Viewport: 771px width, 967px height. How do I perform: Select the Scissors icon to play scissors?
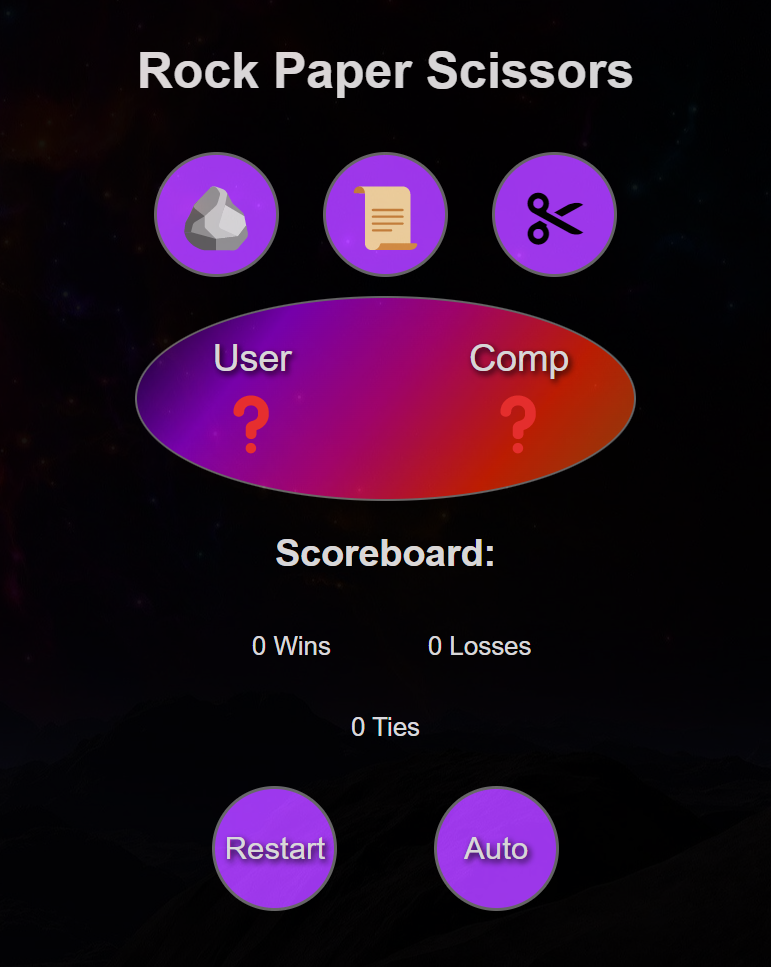click(x=554, y=214)
